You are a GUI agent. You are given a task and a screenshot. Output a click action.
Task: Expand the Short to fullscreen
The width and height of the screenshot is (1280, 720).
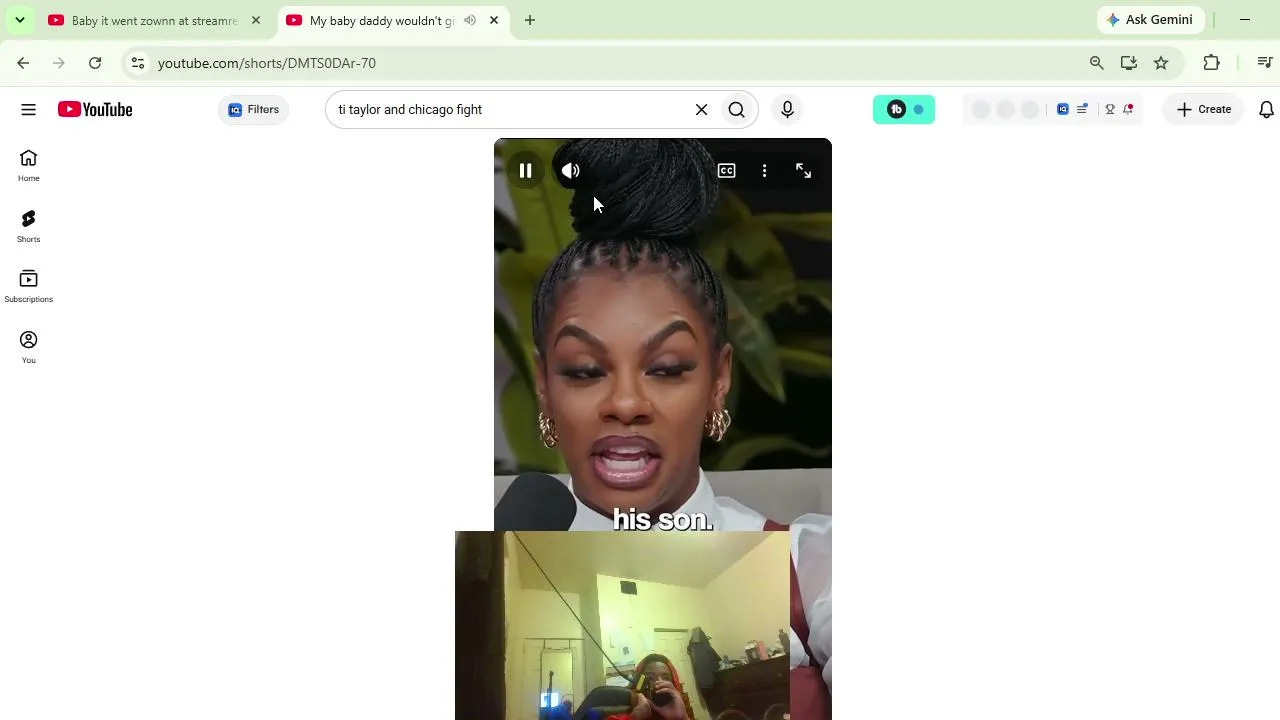[803, 171]
